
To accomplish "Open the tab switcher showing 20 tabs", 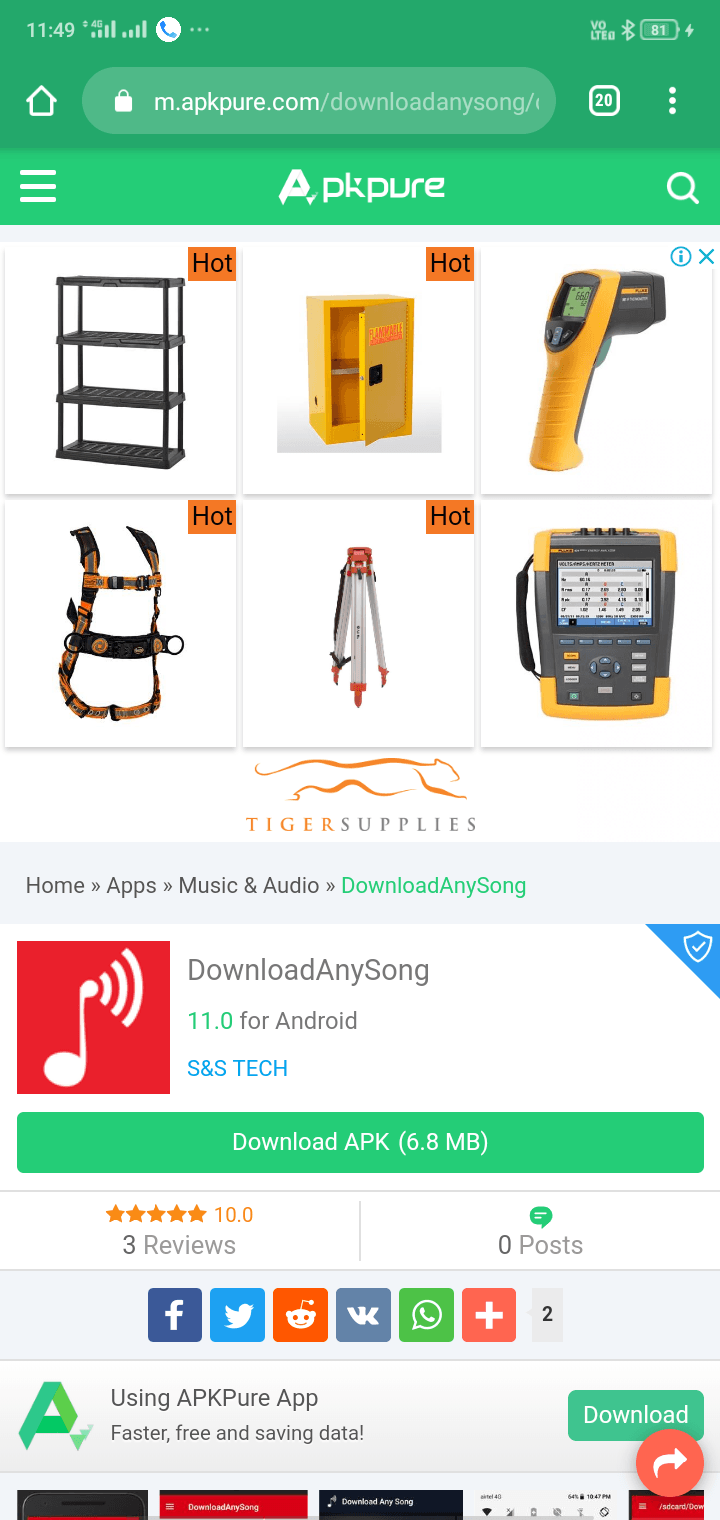I will pyautogui.click(x=603, y=100).
